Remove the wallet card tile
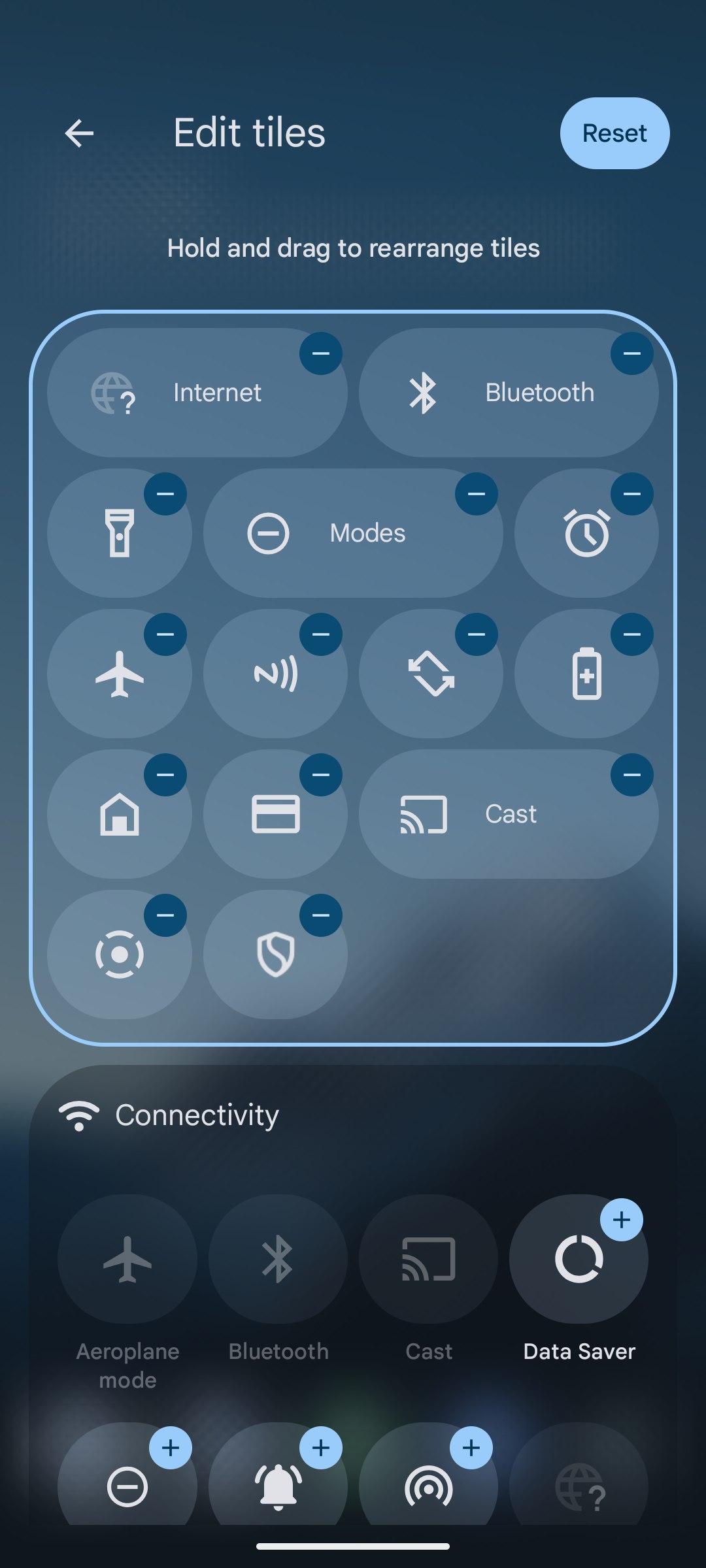Viewport: 706px width, 1568px height. 321,775
